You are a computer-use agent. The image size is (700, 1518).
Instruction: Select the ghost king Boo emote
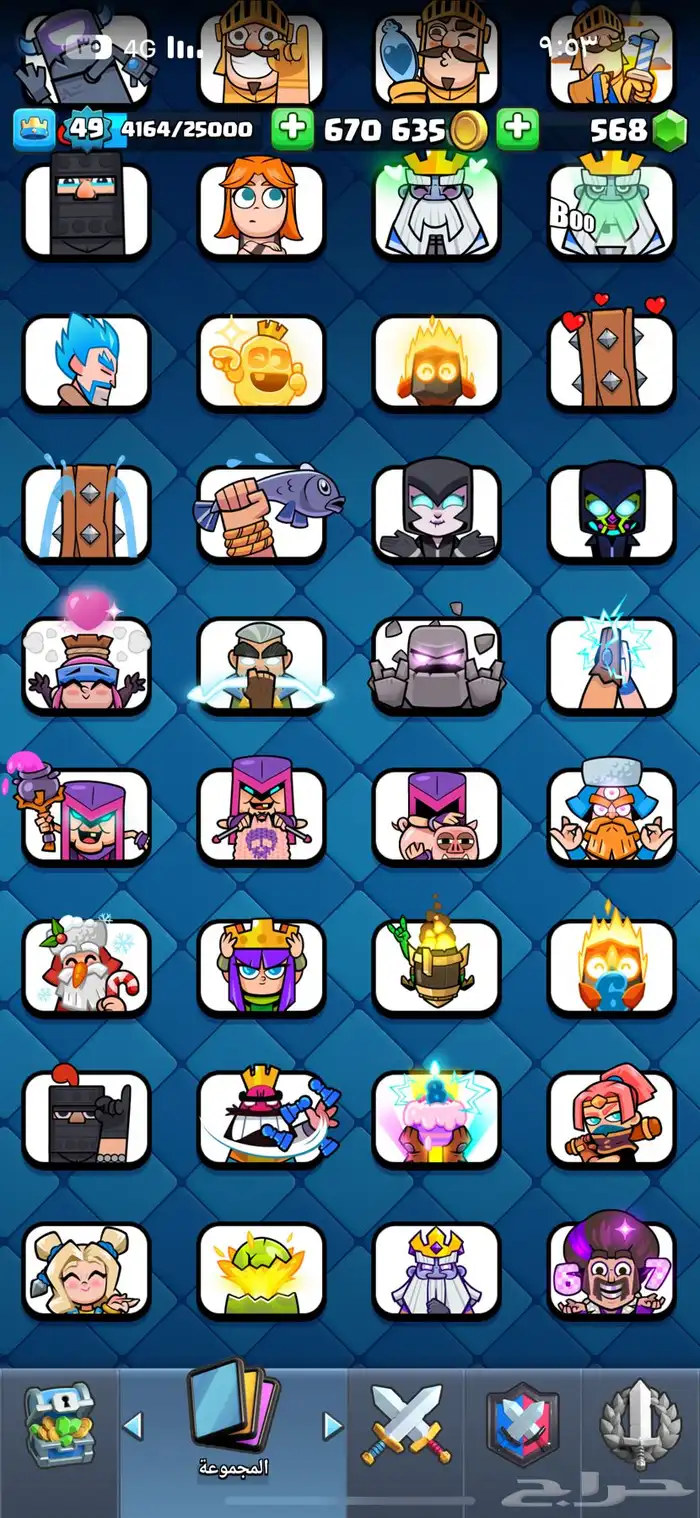pos(611,208)
